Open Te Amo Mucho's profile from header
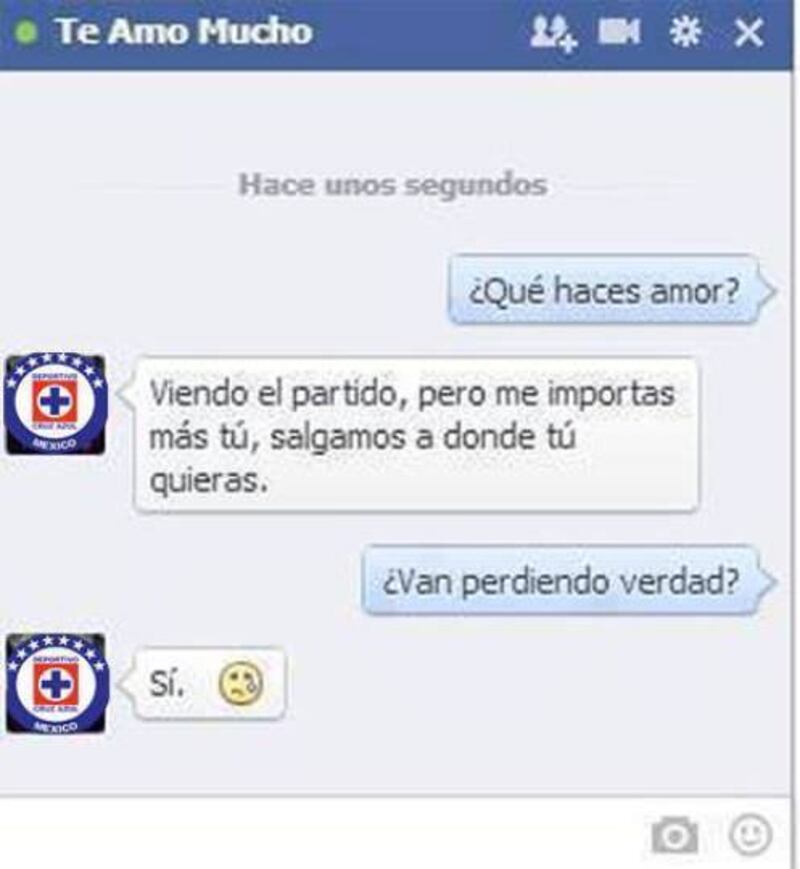 pyautogui.click(x=184, y=31)
